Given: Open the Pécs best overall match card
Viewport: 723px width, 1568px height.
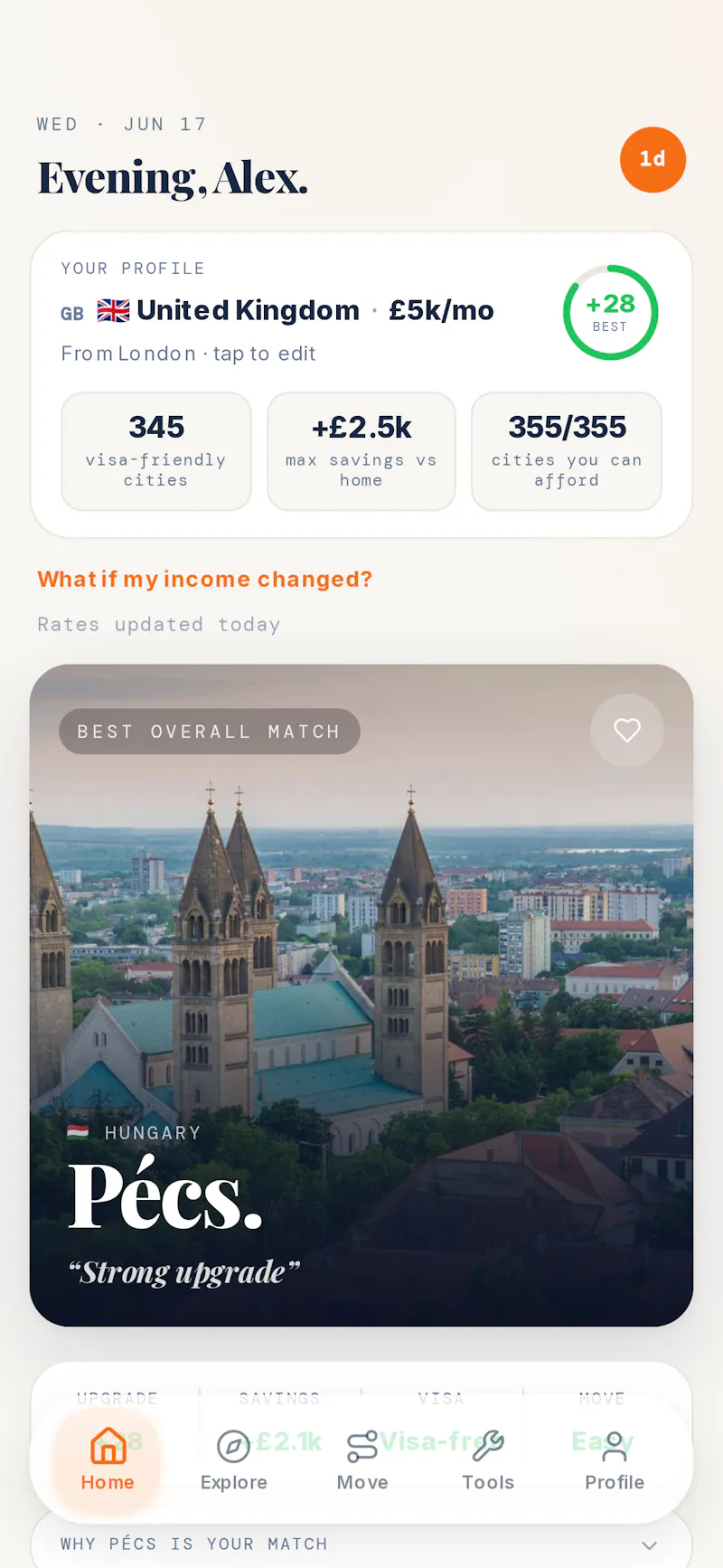Looking at the screenshot, I should point(361,996).
